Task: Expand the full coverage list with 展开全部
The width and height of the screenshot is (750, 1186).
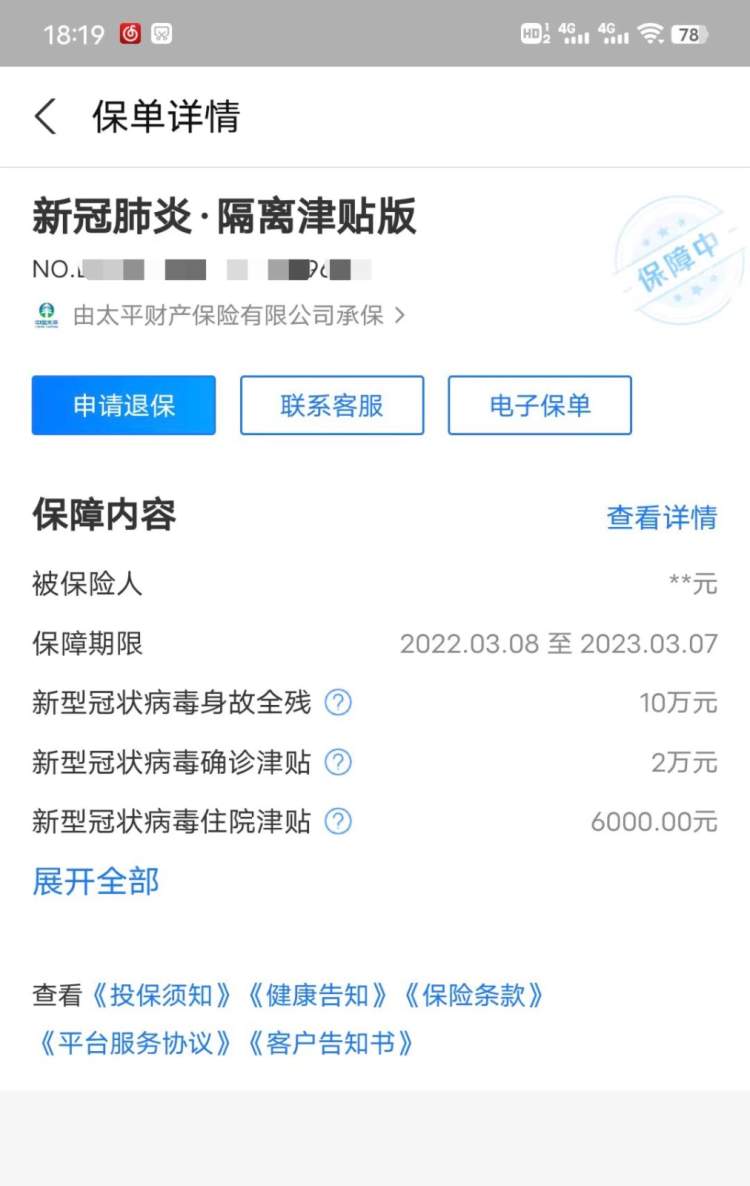Action: click(x=96, y=881)
